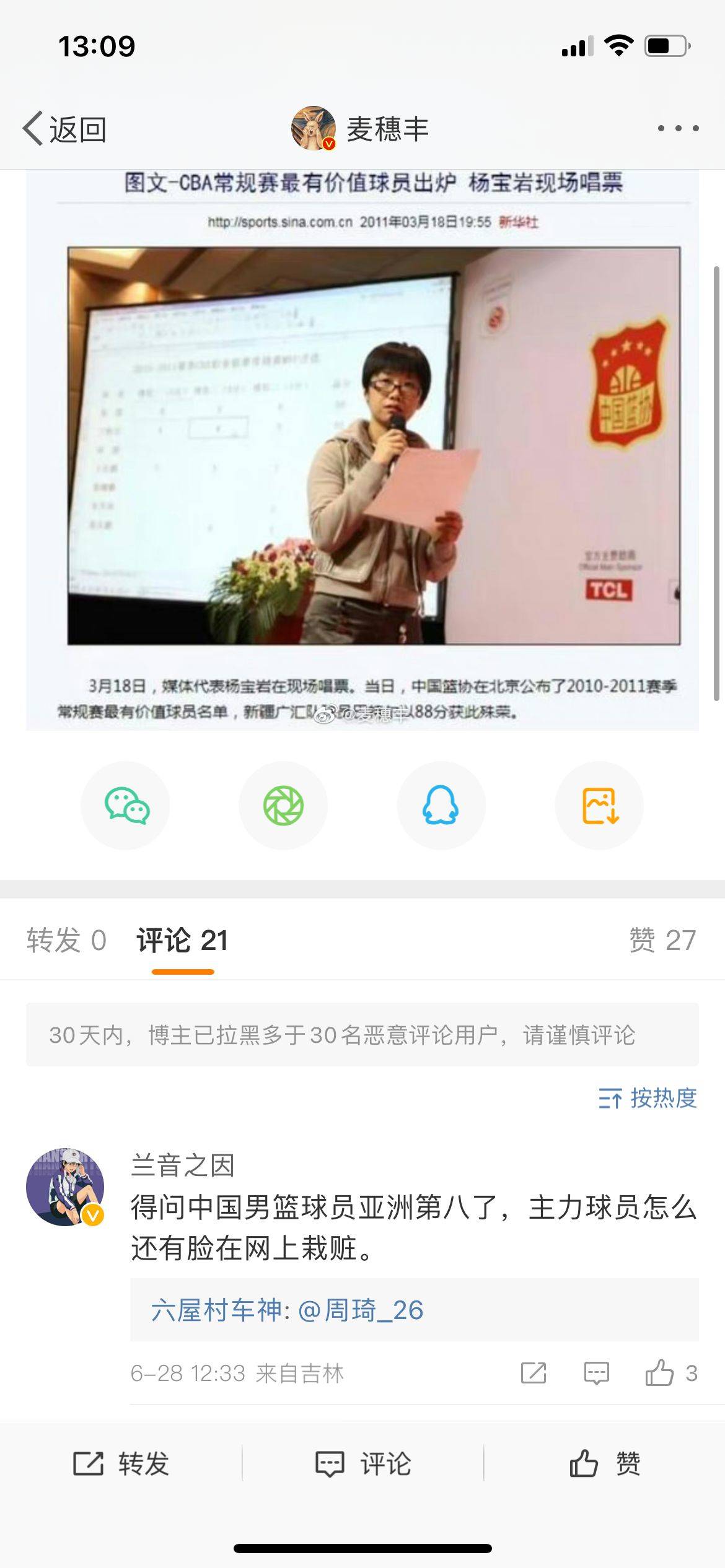Save the image to the phone
Screen dimensions: 725x1568
tap(599, 806)
